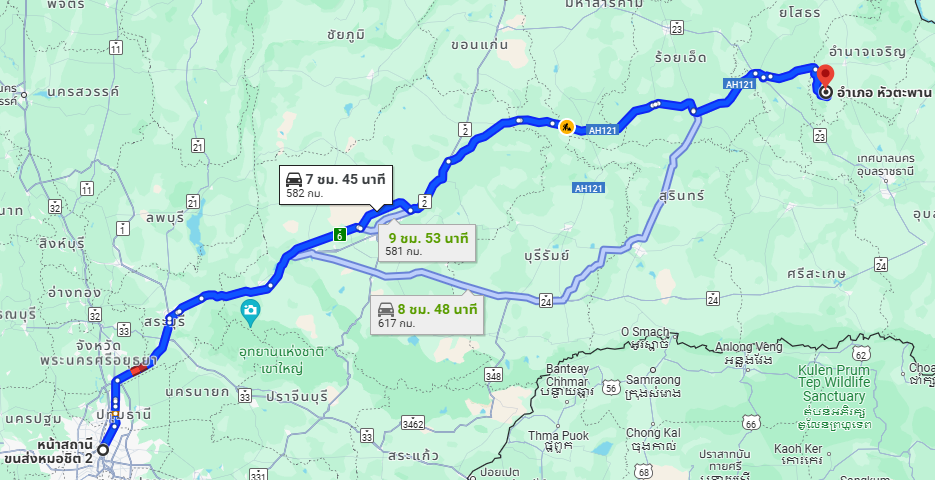Screen dimensions: 935x480
Task: Open the อุทยานแห่งชาติเขาใหญ่ camera marker
Action: 250,312
